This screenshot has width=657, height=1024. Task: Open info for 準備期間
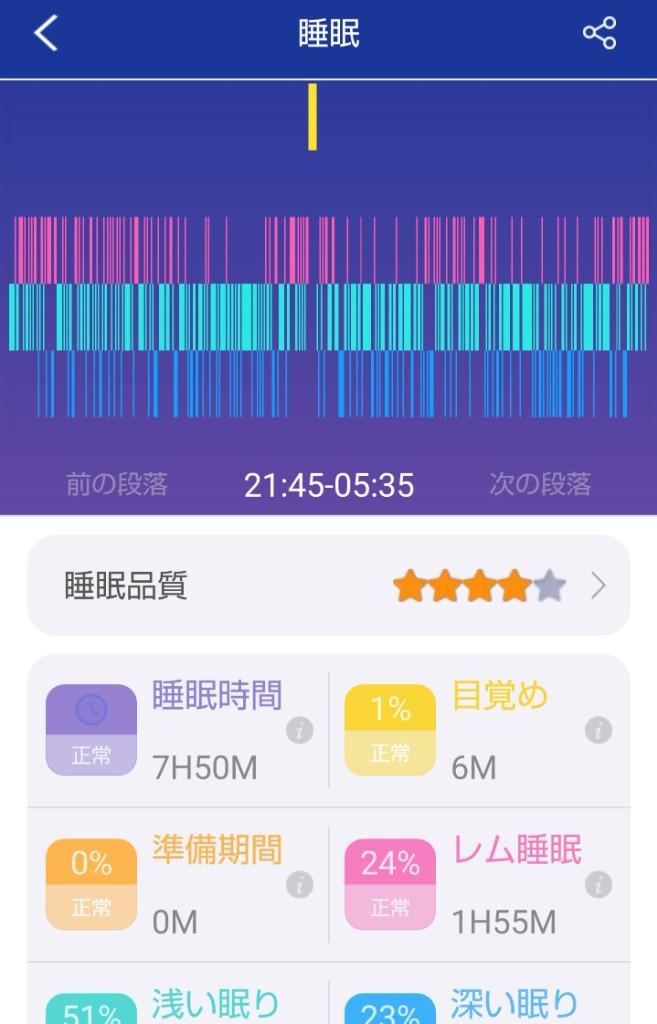tap(300, 885)
